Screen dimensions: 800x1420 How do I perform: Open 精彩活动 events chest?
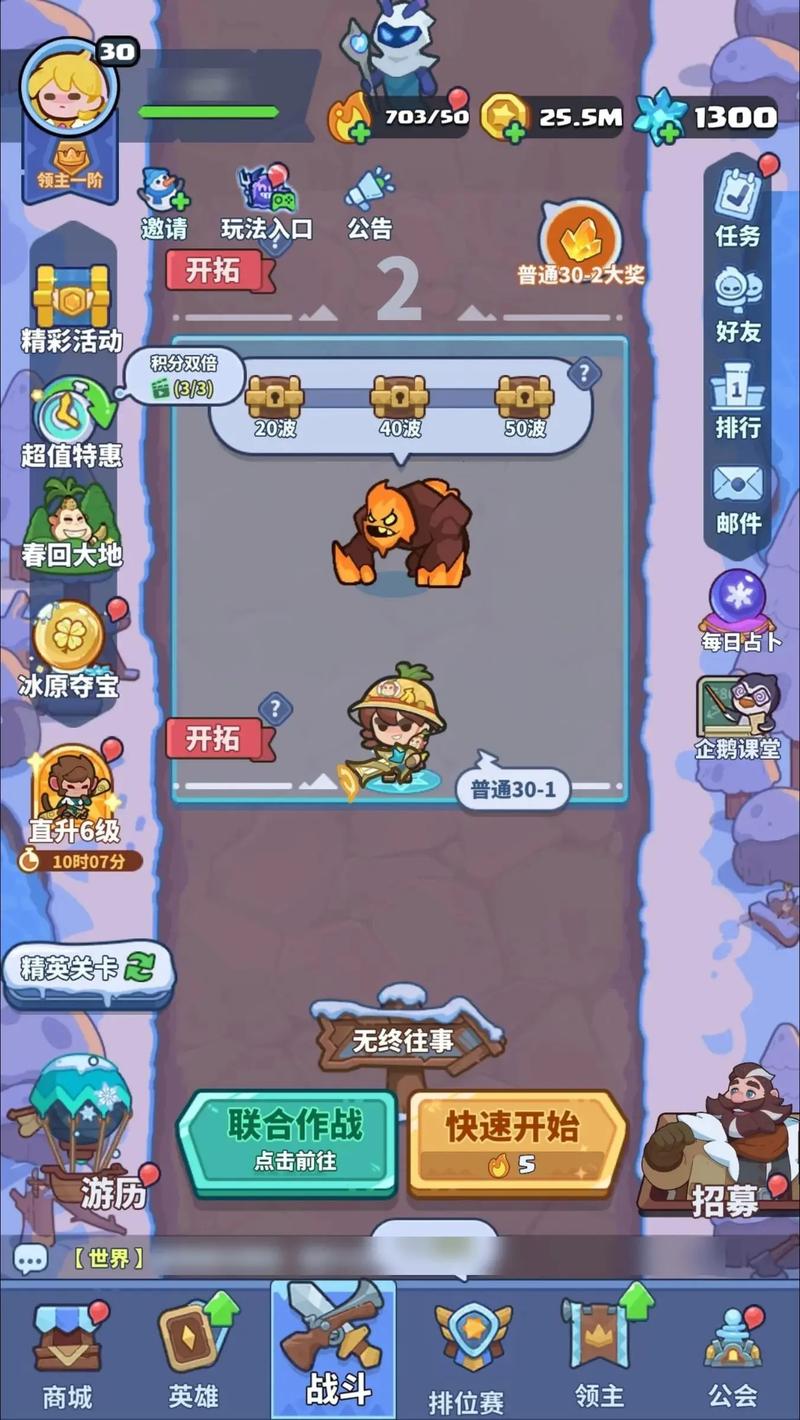click(71, 307)
